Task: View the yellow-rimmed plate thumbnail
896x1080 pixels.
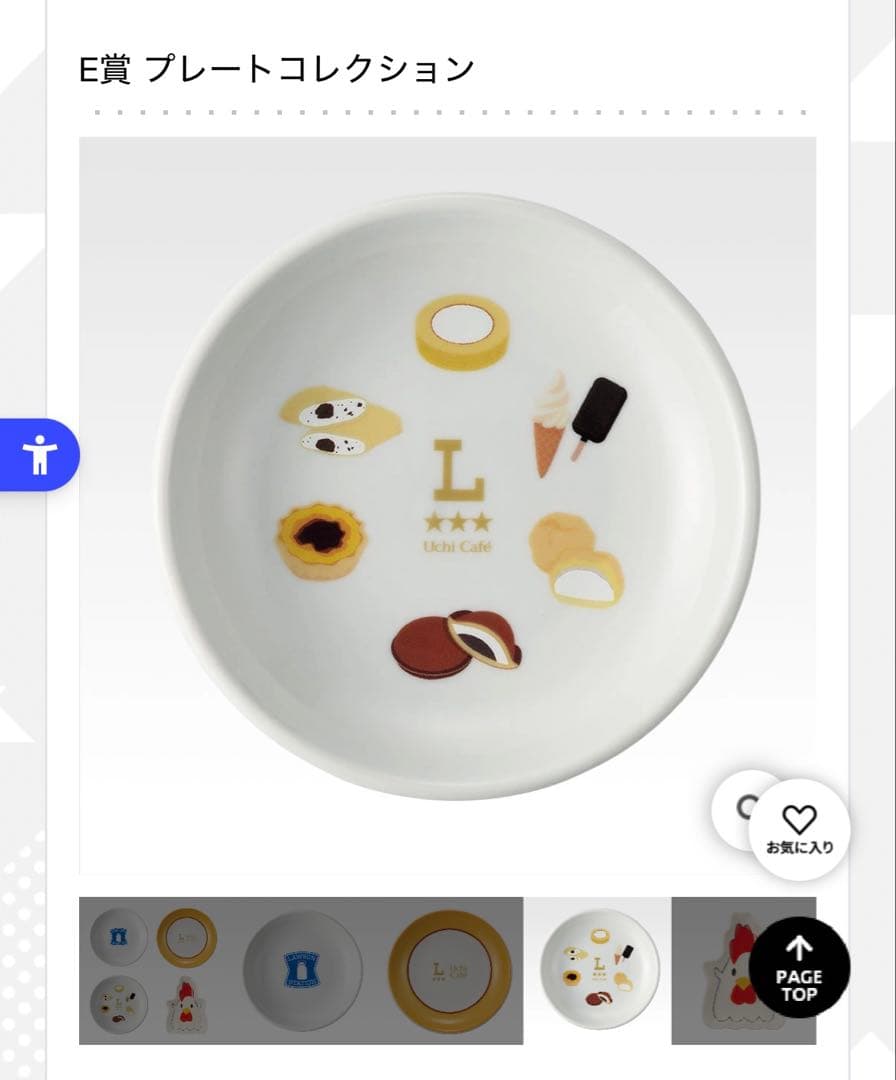Action: coord(450,970)
